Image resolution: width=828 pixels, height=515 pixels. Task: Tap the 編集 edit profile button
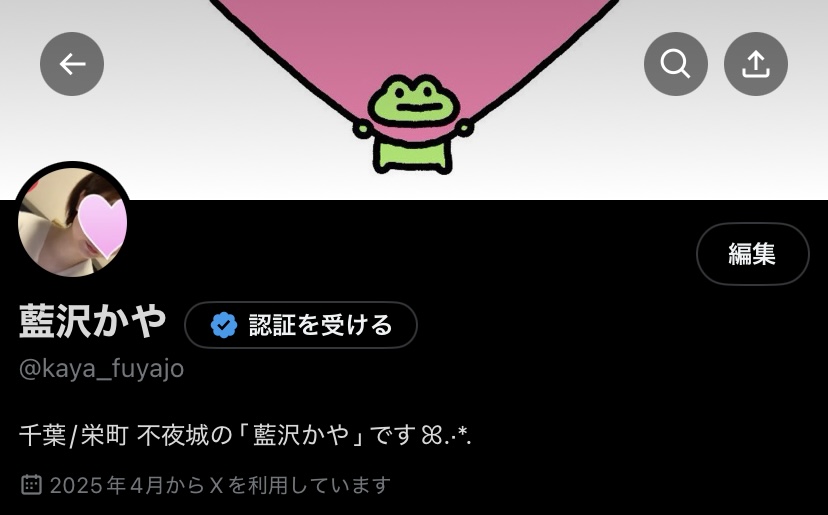point(752,254)
